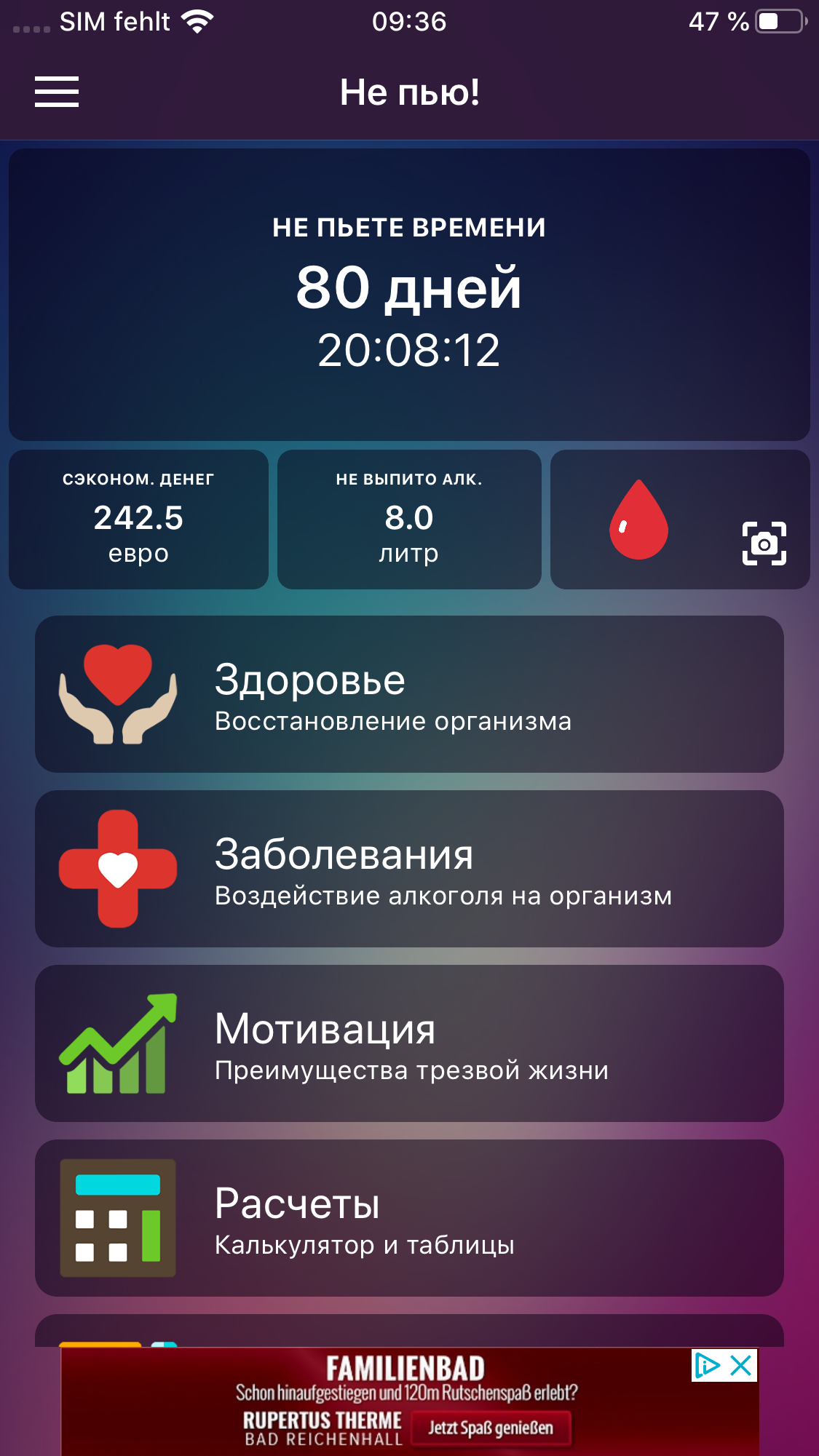Open the Заболевания card

tap(409, 869)
